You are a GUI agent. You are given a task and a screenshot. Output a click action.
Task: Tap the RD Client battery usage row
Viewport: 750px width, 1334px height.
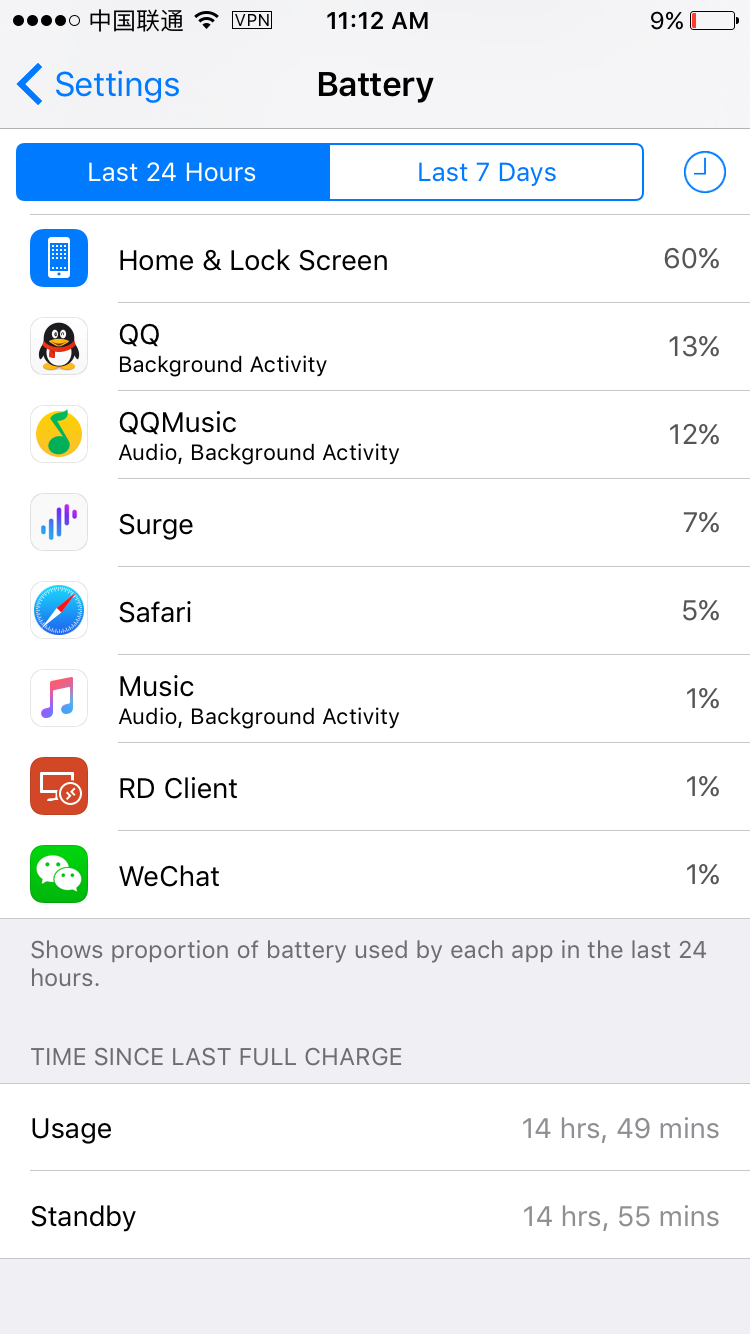pyautogui.click(x=375, y=787)
